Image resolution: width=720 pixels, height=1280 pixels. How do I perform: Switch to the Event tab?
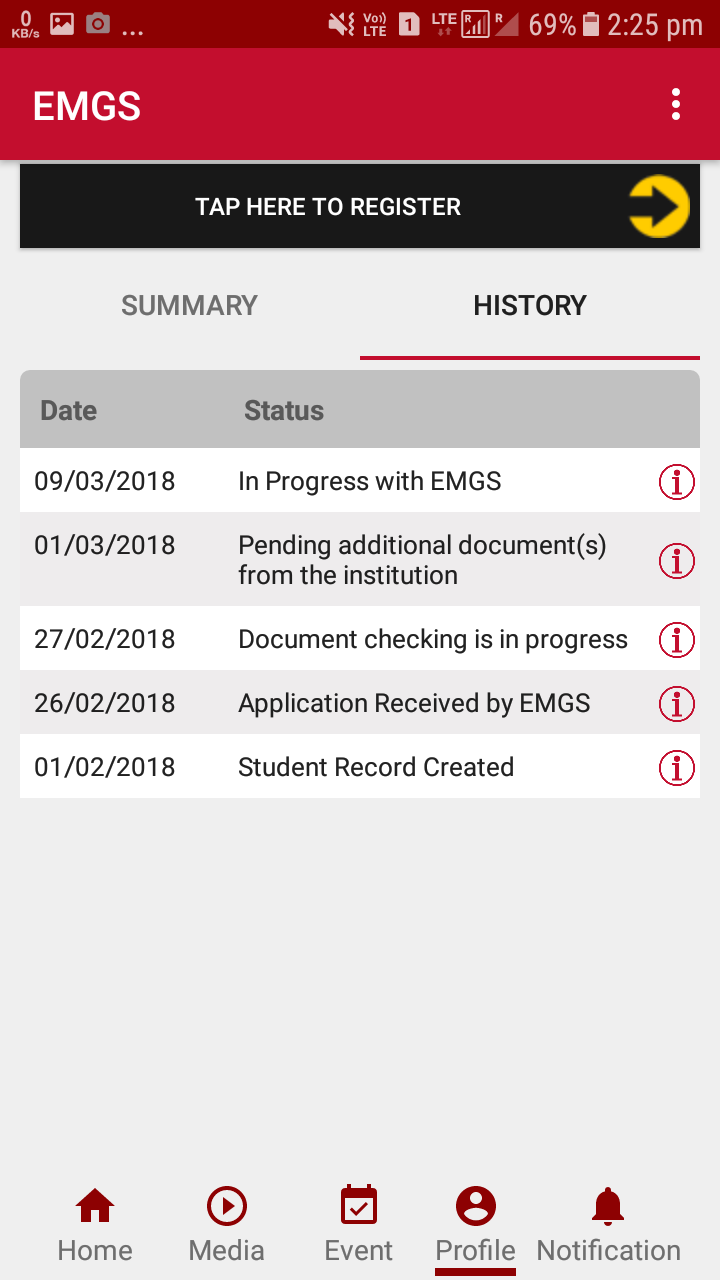(x=359, y=1225)
